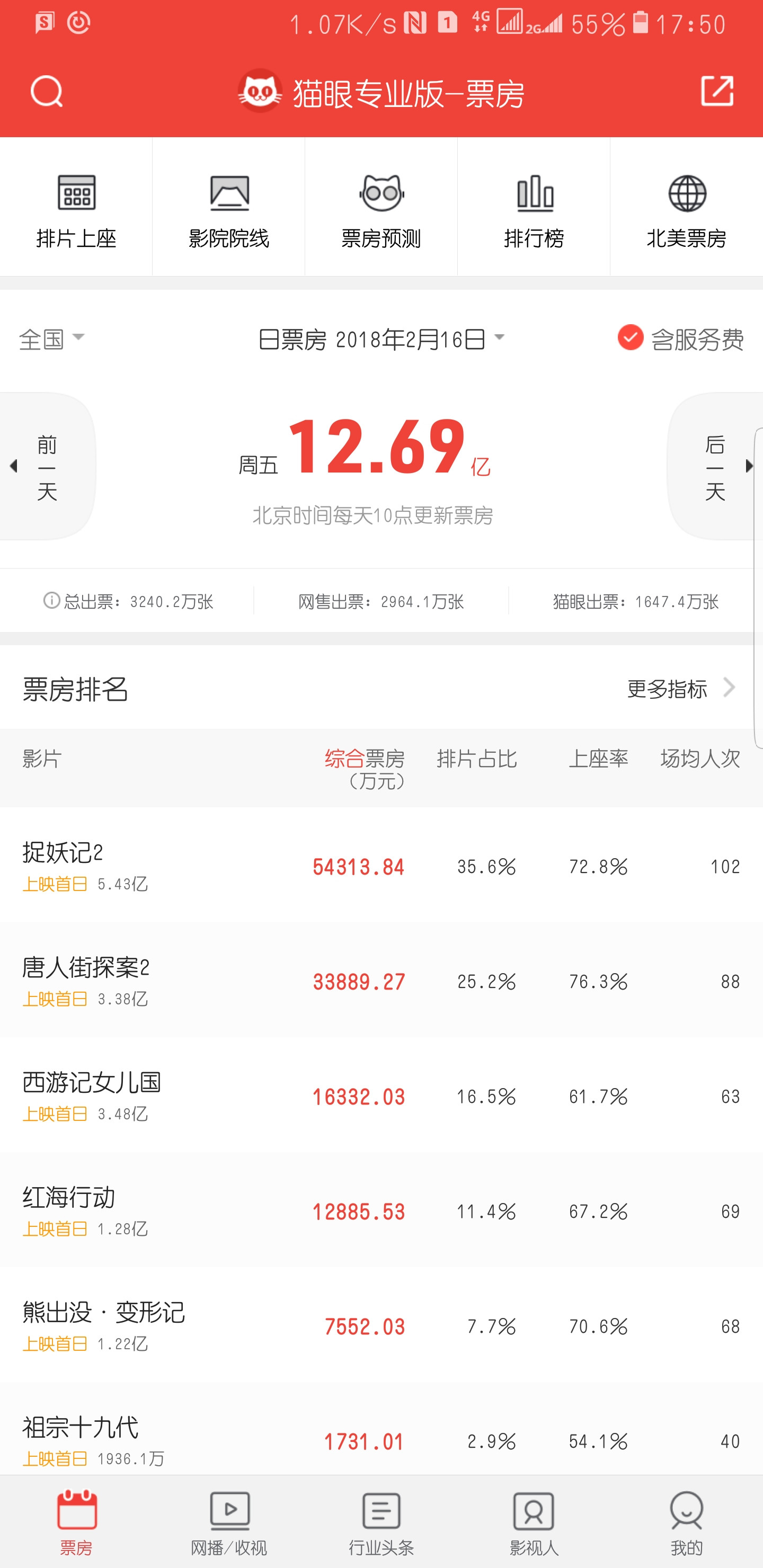Screen dimensions: 763x1568
Task: Open 票房预测 section
Action: [381, 207]
